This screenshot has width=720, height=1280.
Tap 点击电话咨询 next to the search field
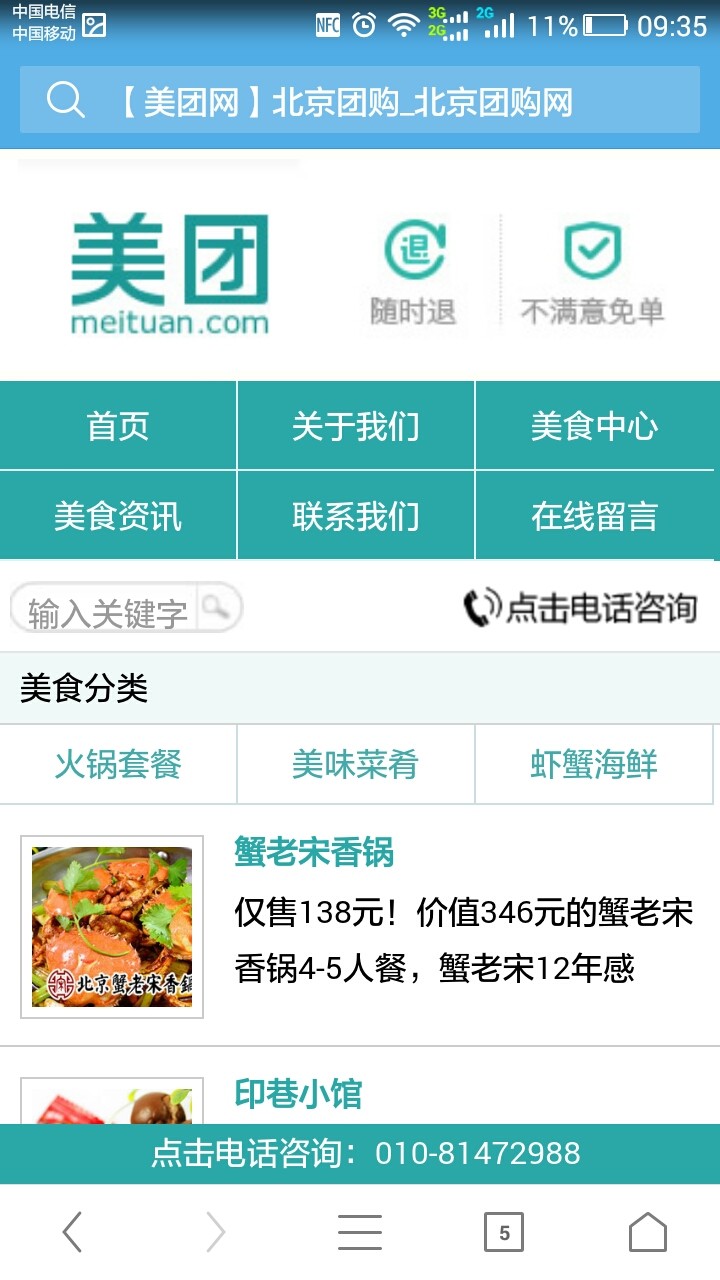click(580, 608)
